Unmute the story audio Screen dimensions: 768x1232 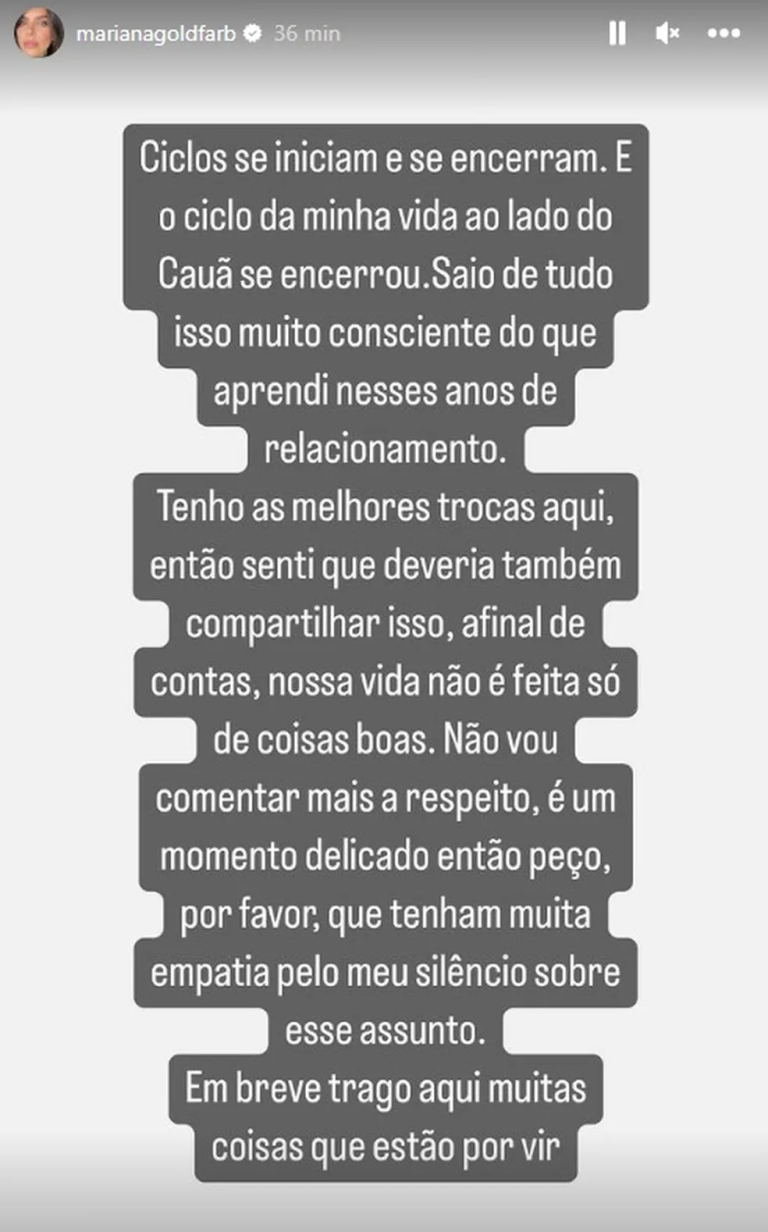pyautogui.click(x=667, y=34)
